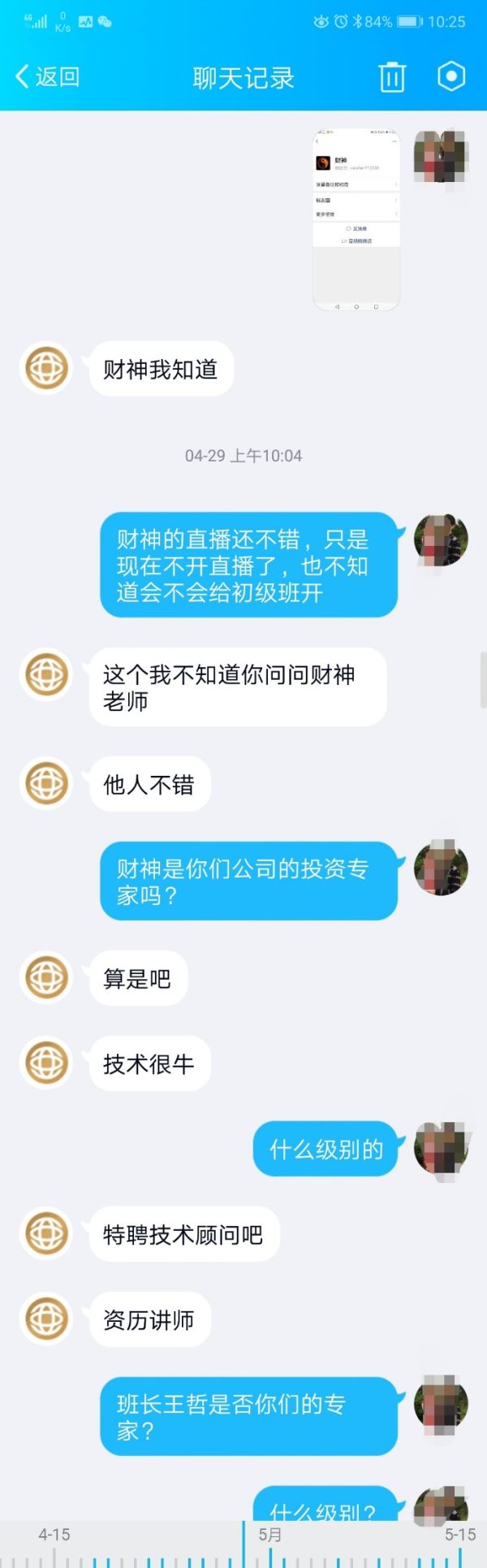Open the shared screenshot image of 财神
The height and width of the screenshot is (1568, 487).
click(x=356, y=219)
